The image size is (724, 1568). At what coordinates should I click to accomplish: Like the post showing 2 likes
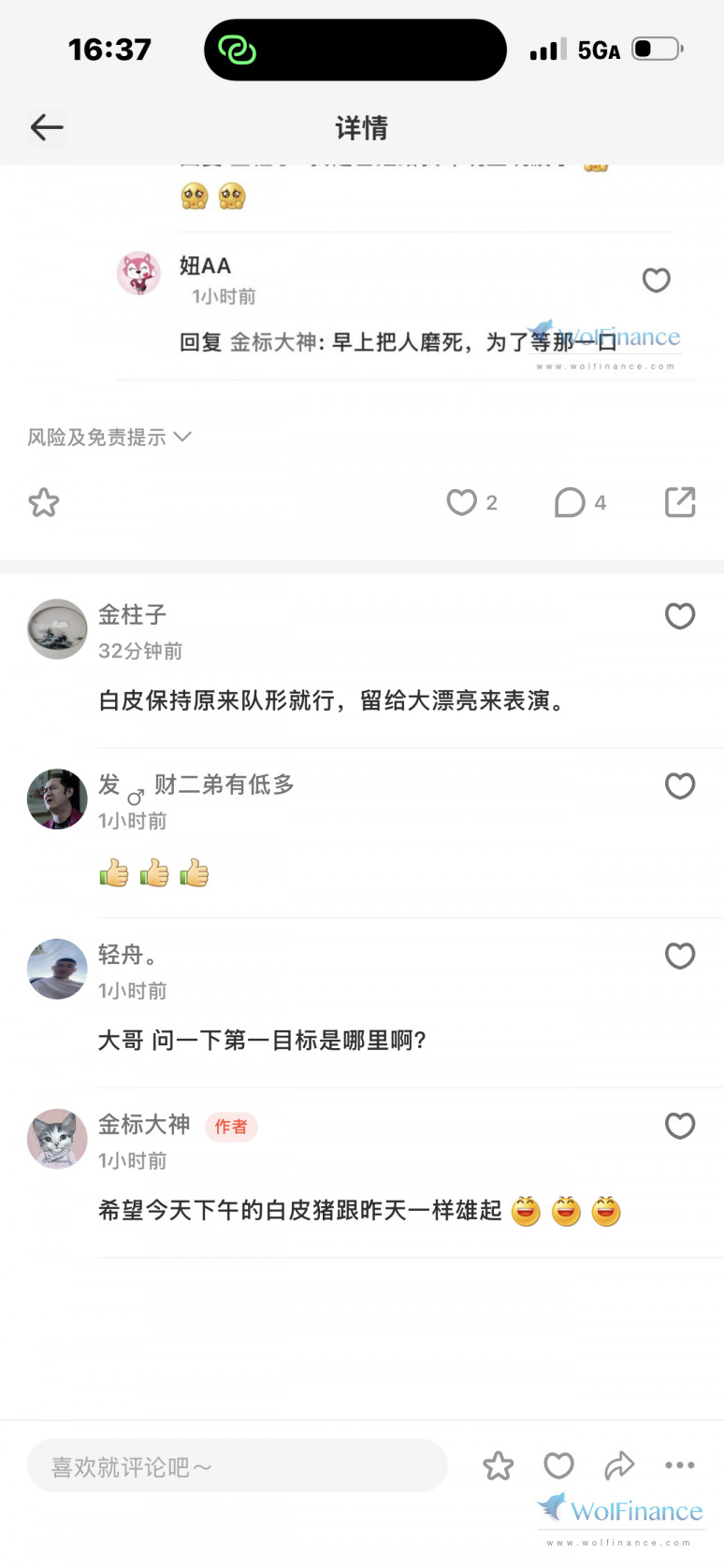click(x=461, y=503)
